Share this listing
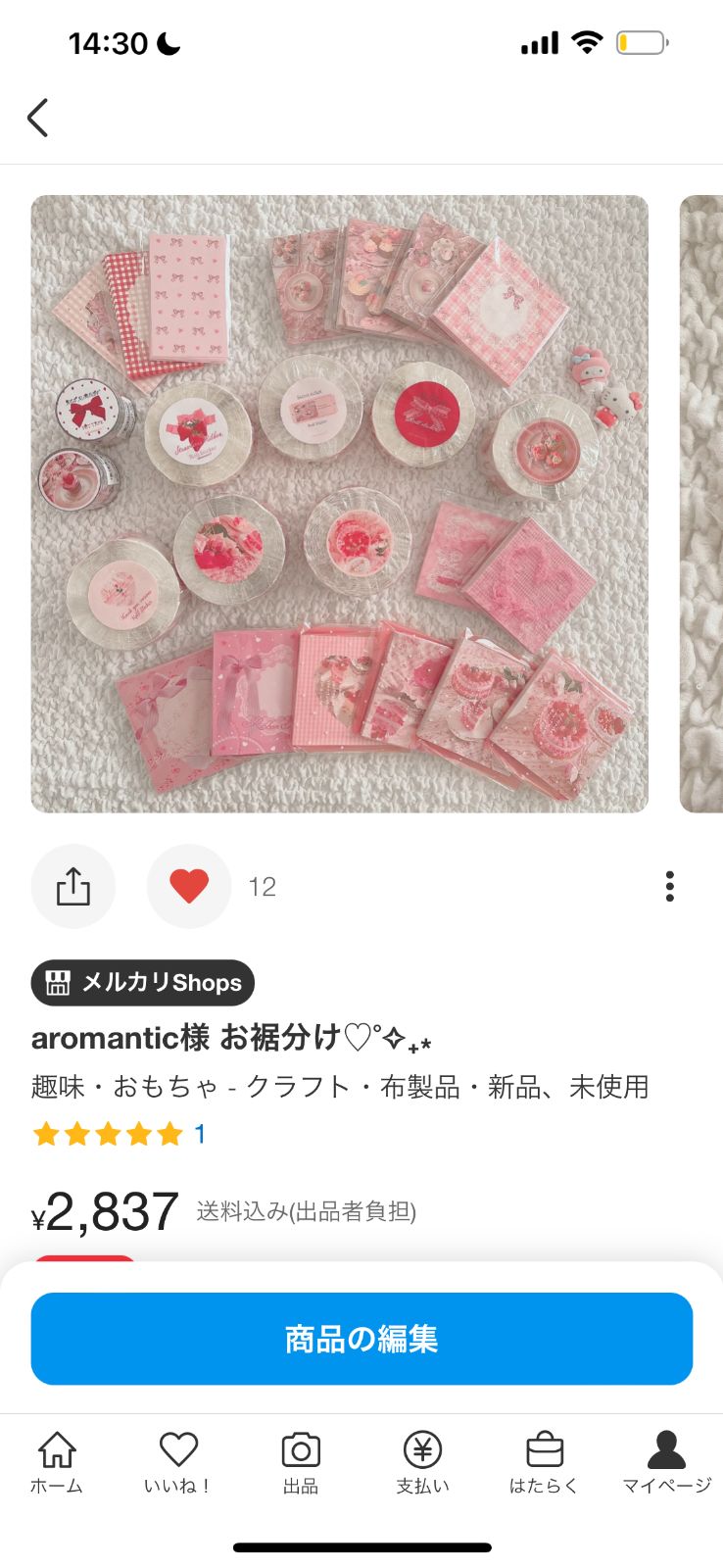Image resolution: width=723 pixels, height=1568 pixels. coord(73,886)
